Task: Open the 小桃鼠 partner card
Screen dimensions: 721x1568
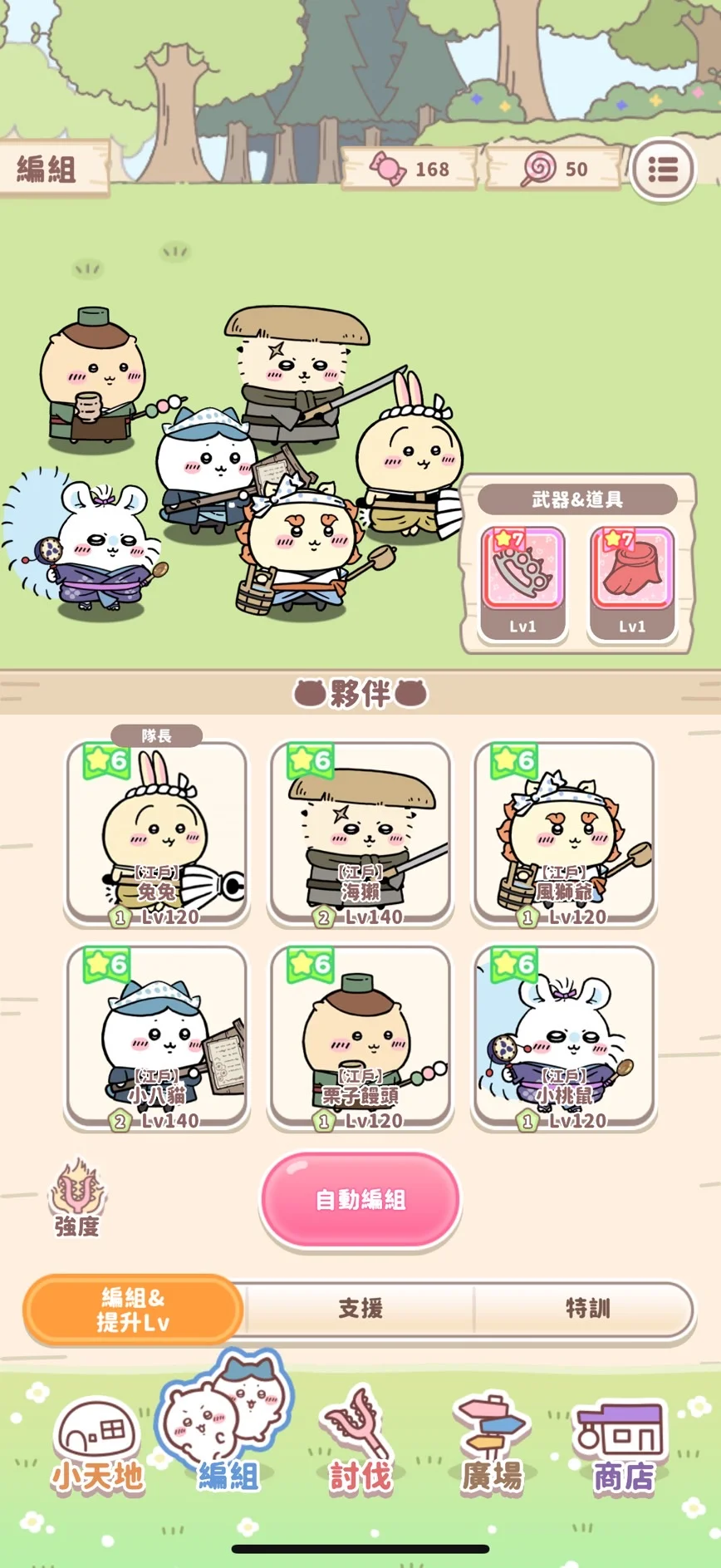Action: (564, 1038)
